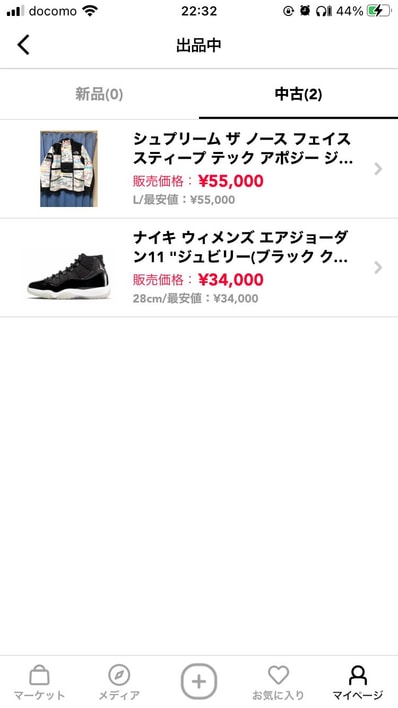
Task: Go back from the 出品中 screen
Action: [x=23, y=45]
